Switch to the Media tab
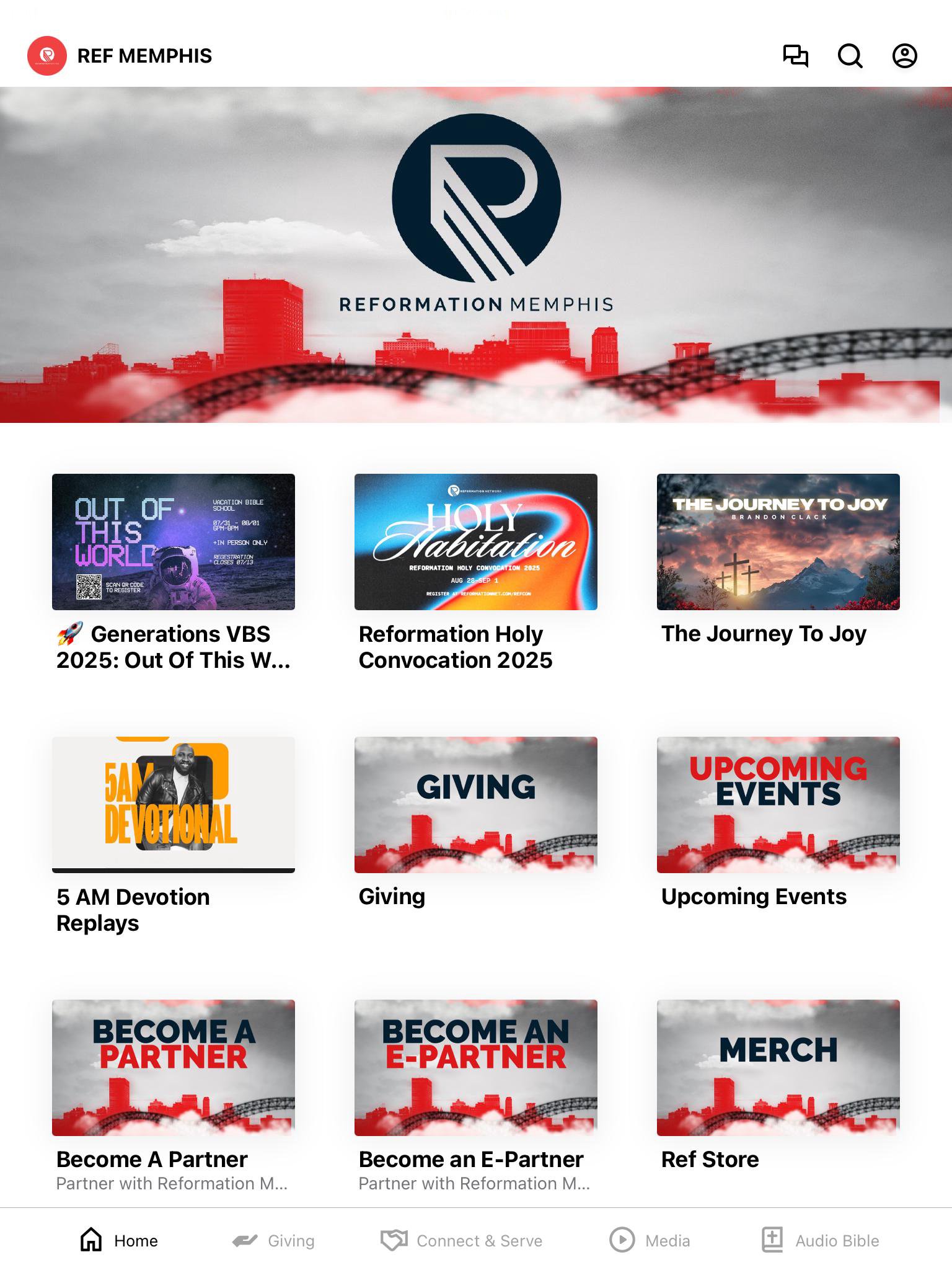 pos(650,1240)
